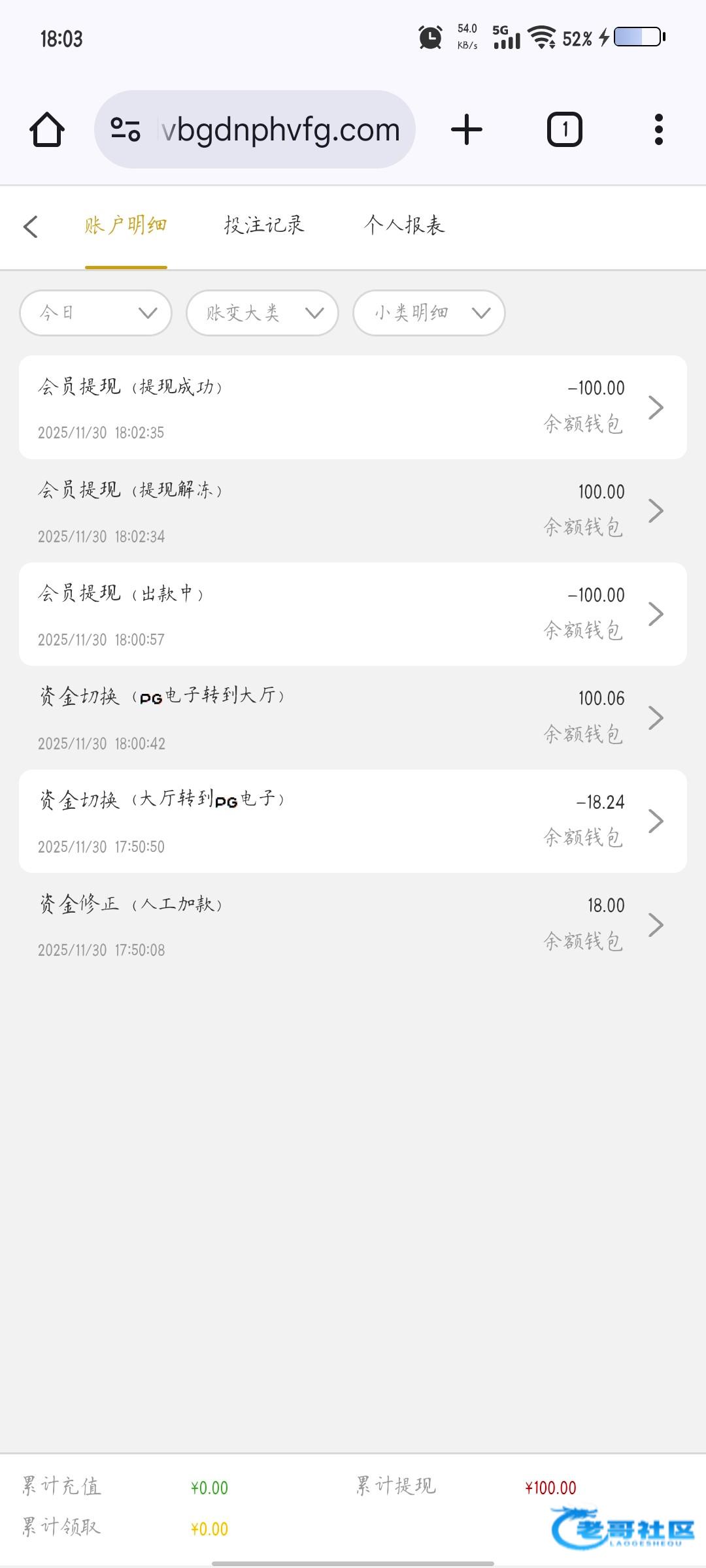Go back using the top-left arrow
Viewport: 706px width, 1568px height.
31,227
